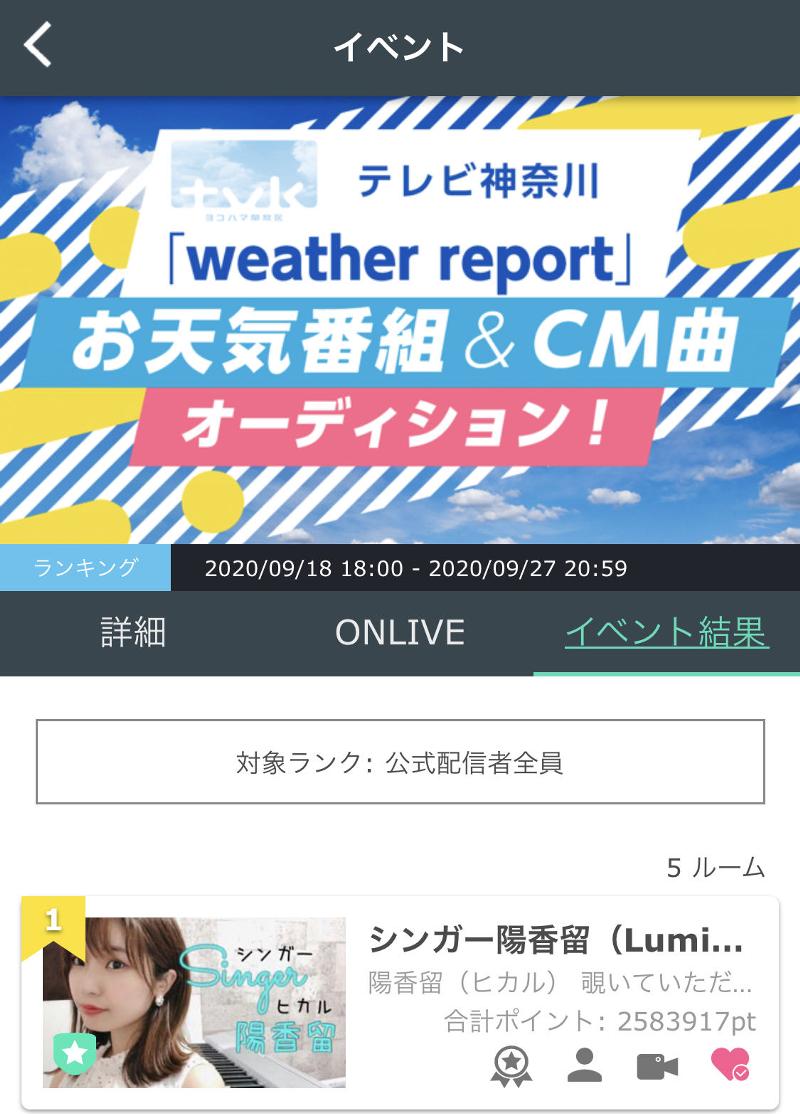The width and height of the screenshot is (800, 1114).
Task: Select the イベント結果 tab
Action: [x=666, y=632]
